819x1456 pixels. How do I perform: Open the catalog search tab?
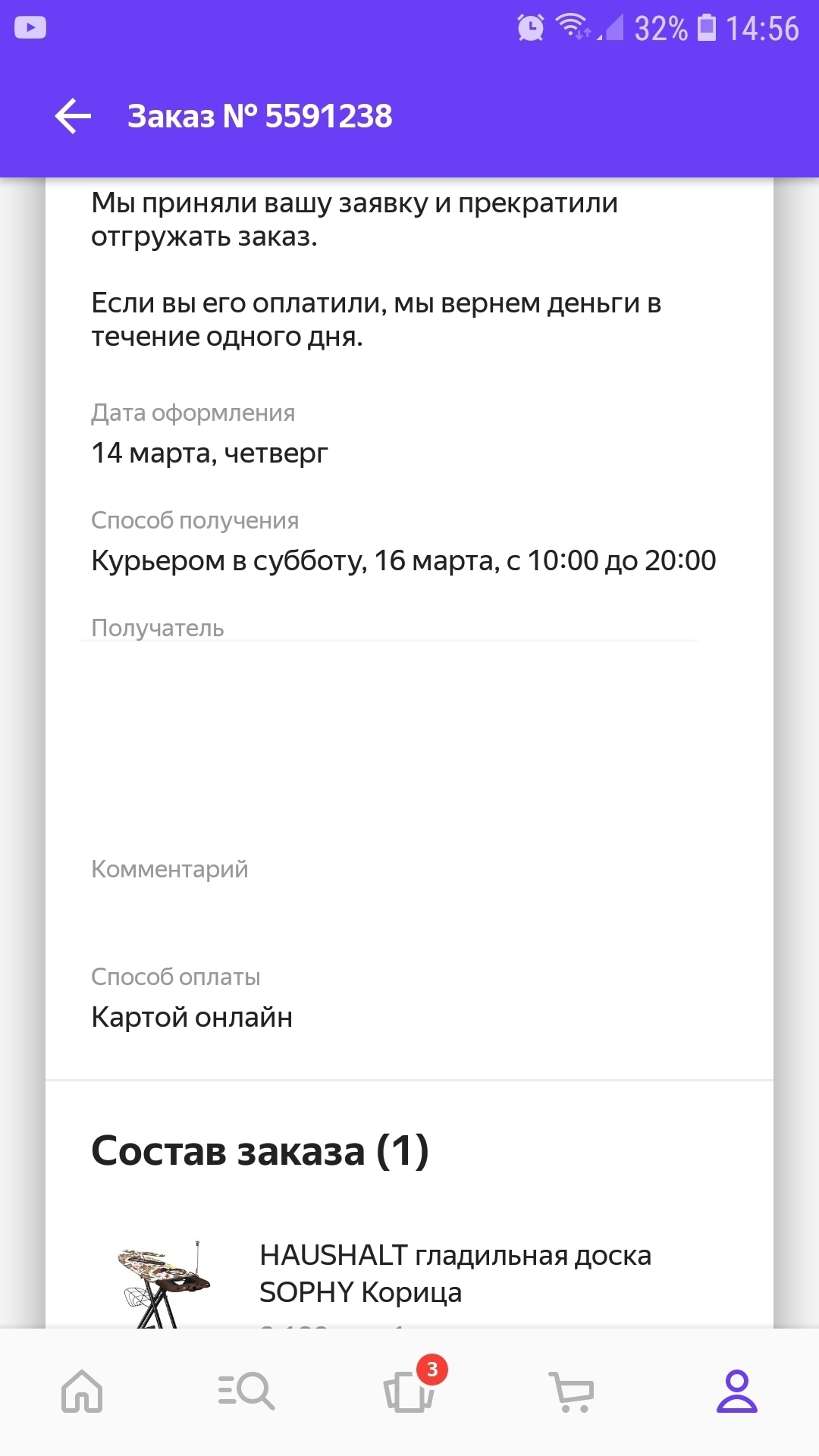point(246,1392)
